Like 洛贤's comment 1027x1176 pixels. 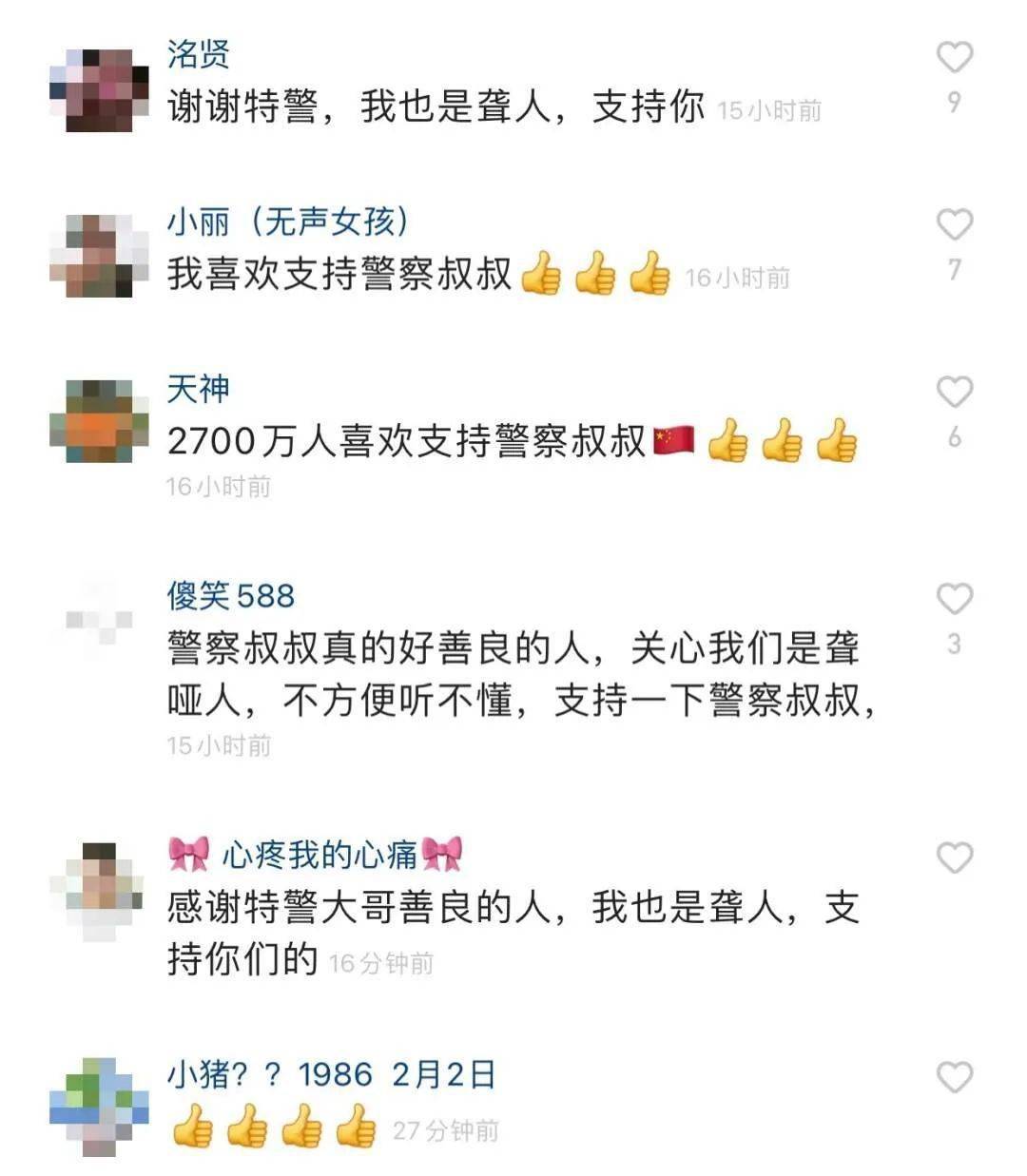point(955,58)
